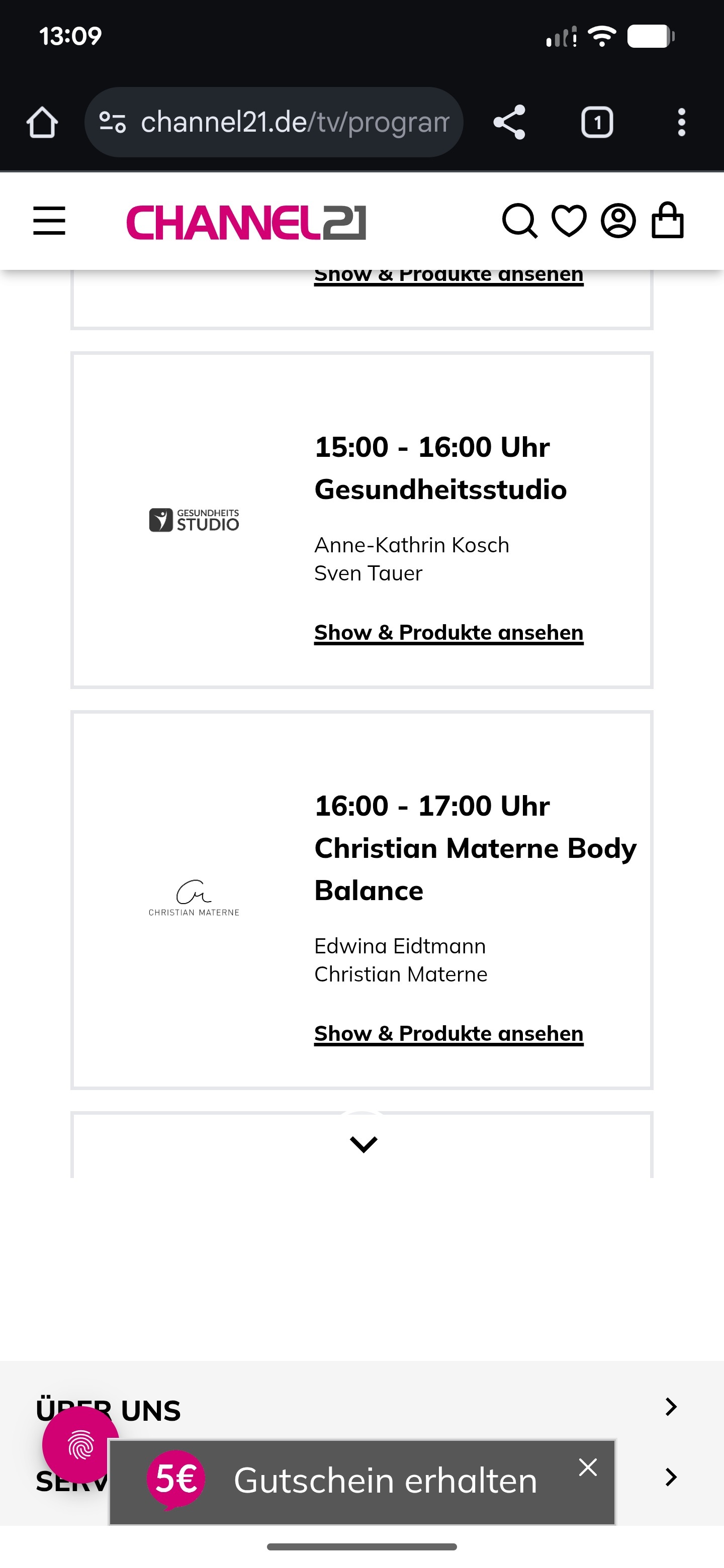Open the search magnifier icon
Screen dimensions: 724x1568
tap(519, 221)
